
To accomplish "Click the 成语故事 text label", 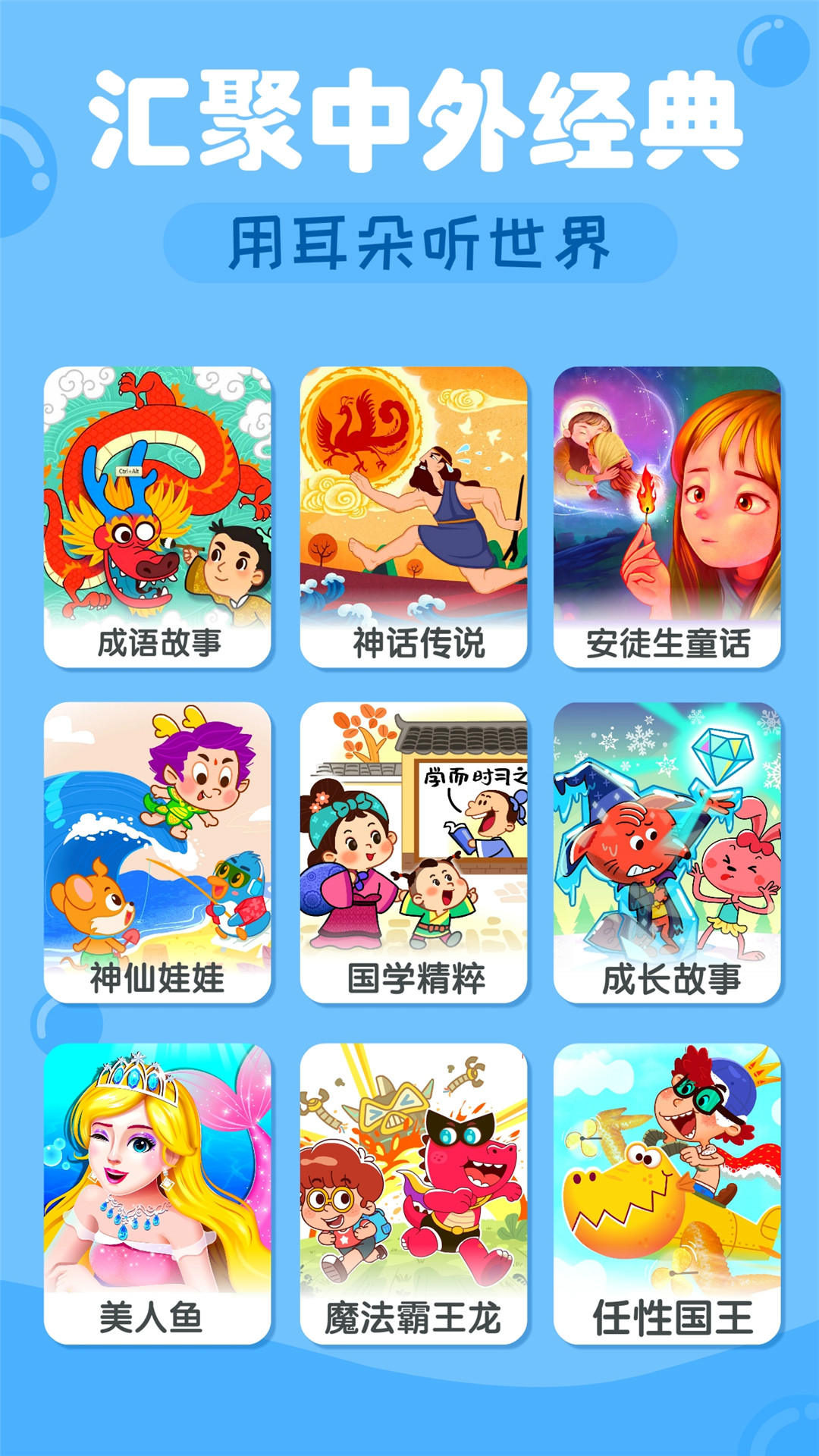I will pos(159,643).
